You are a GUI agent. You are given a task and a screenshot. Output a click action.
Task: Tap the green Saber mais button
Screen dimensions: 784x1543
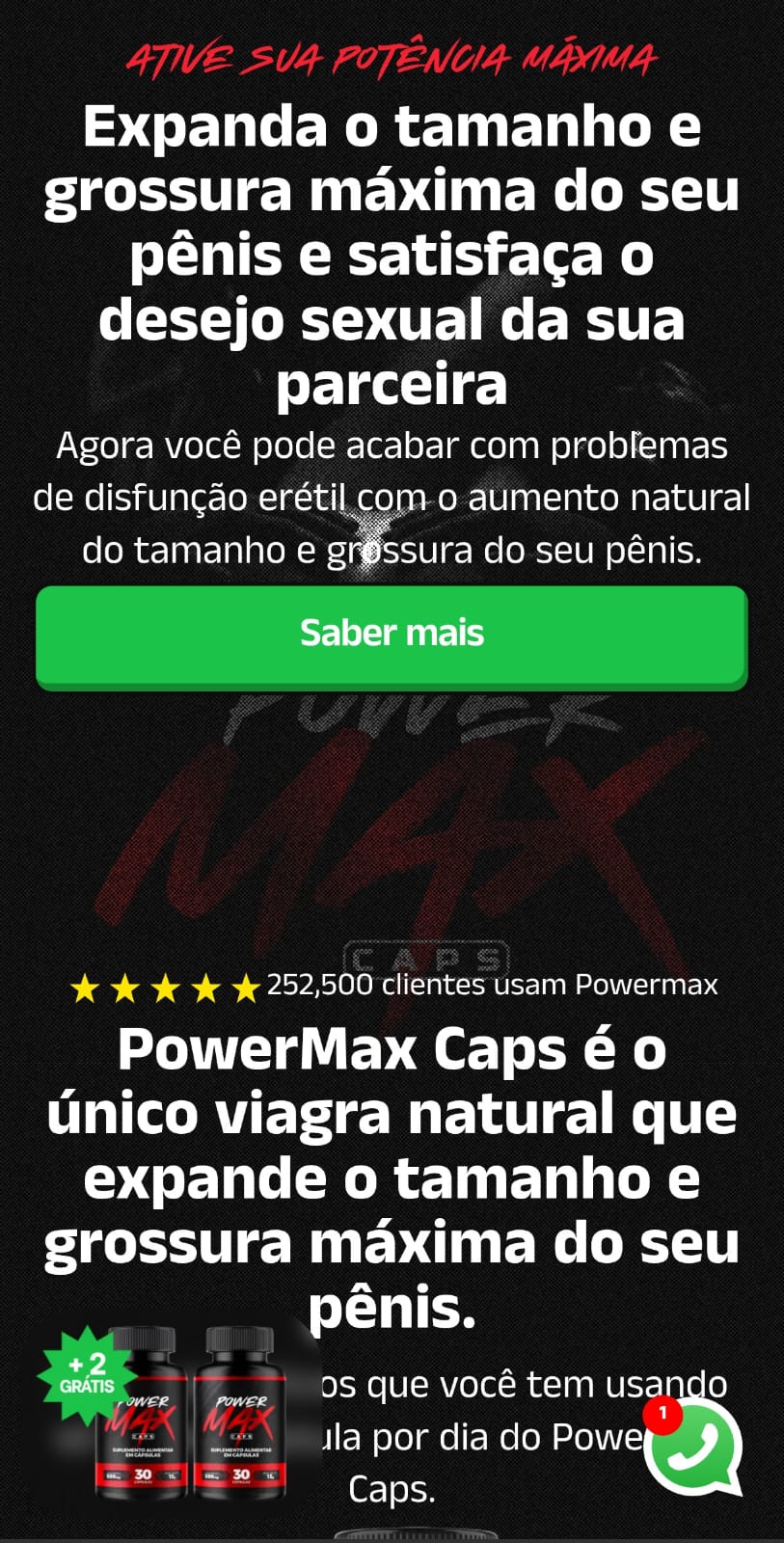(392, 635)
